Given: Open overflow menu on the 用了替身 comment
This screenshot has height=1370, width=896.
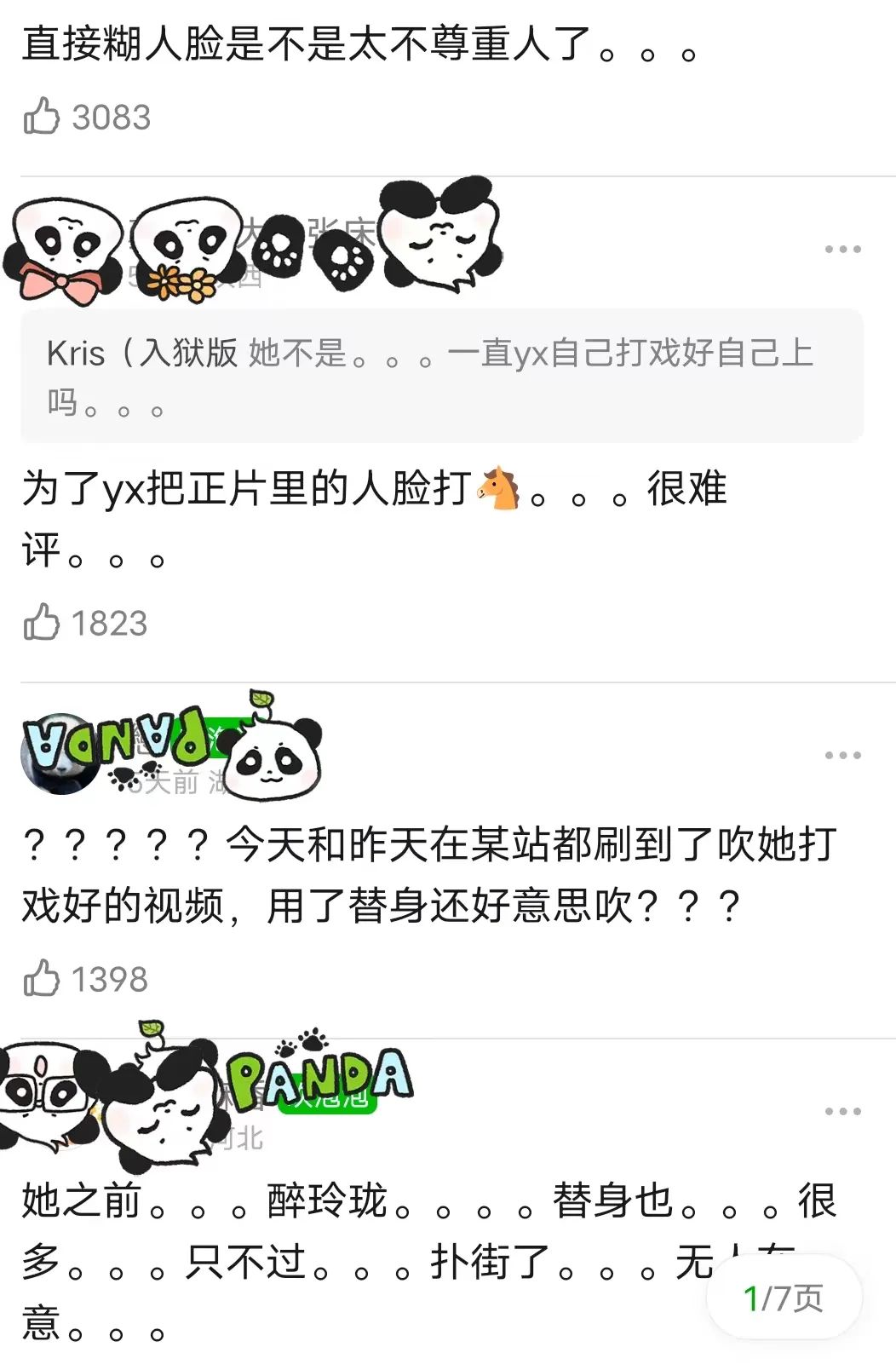Looking at the screenshot, I should [842, 755].
